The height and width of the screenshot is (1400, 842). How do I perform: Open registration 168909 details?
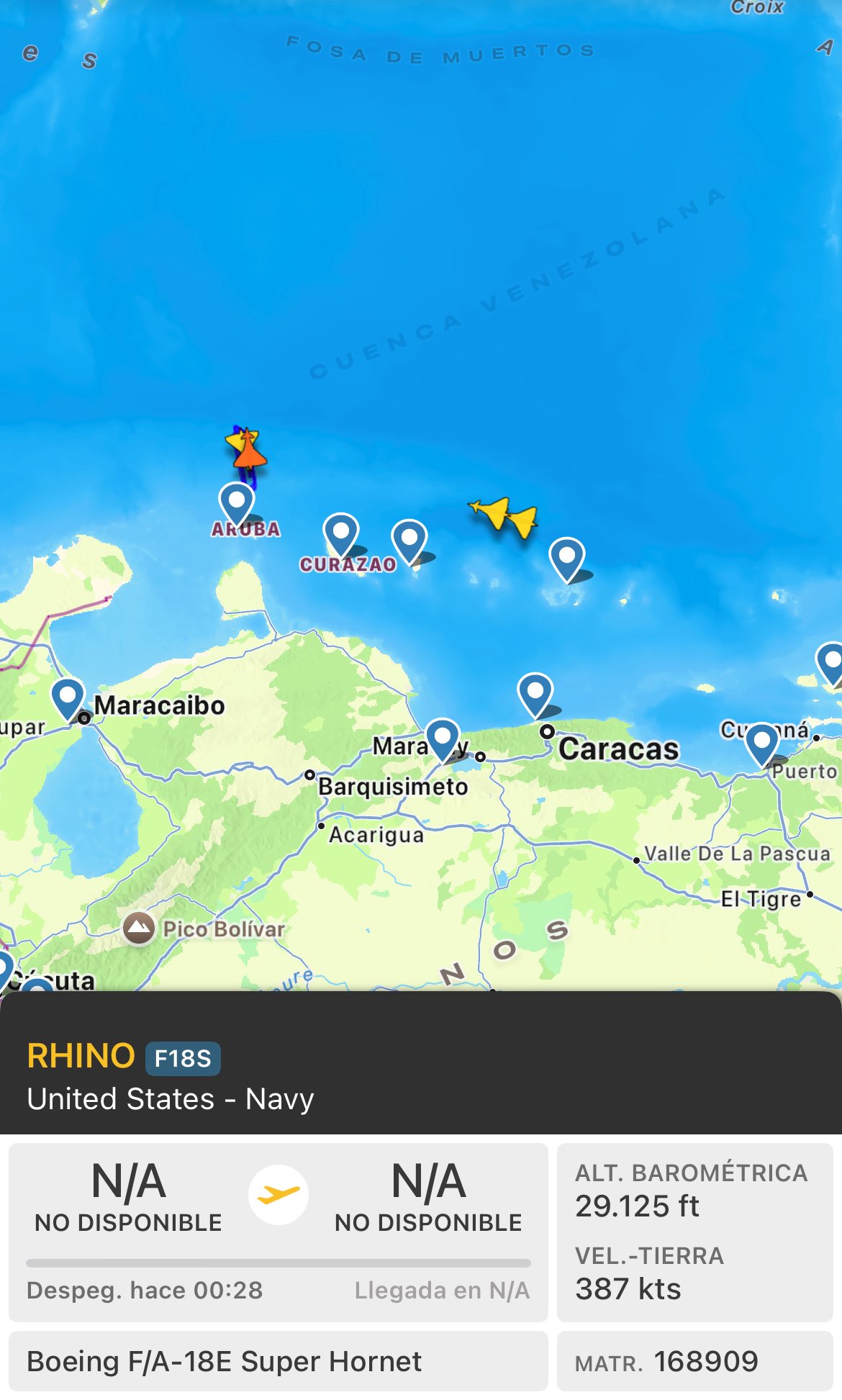tap(694, 1361)
